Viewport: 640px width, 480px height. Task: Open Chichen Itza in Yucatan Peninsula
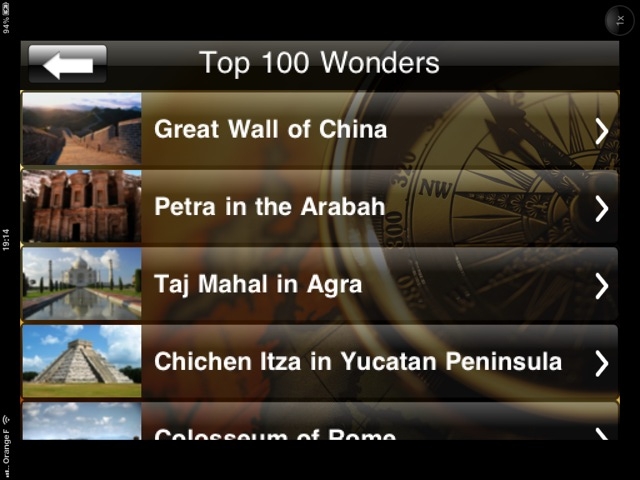pos(320,362)
